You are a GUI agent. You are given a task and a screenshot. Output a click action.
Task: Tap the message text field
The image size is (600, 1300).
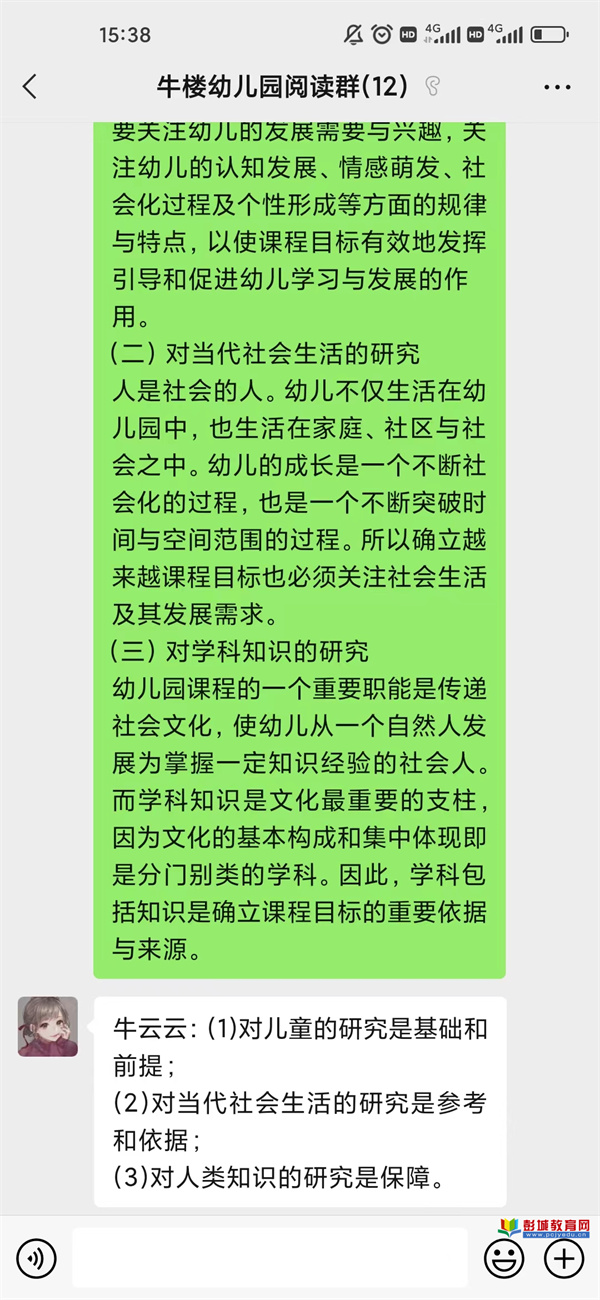270,1257
